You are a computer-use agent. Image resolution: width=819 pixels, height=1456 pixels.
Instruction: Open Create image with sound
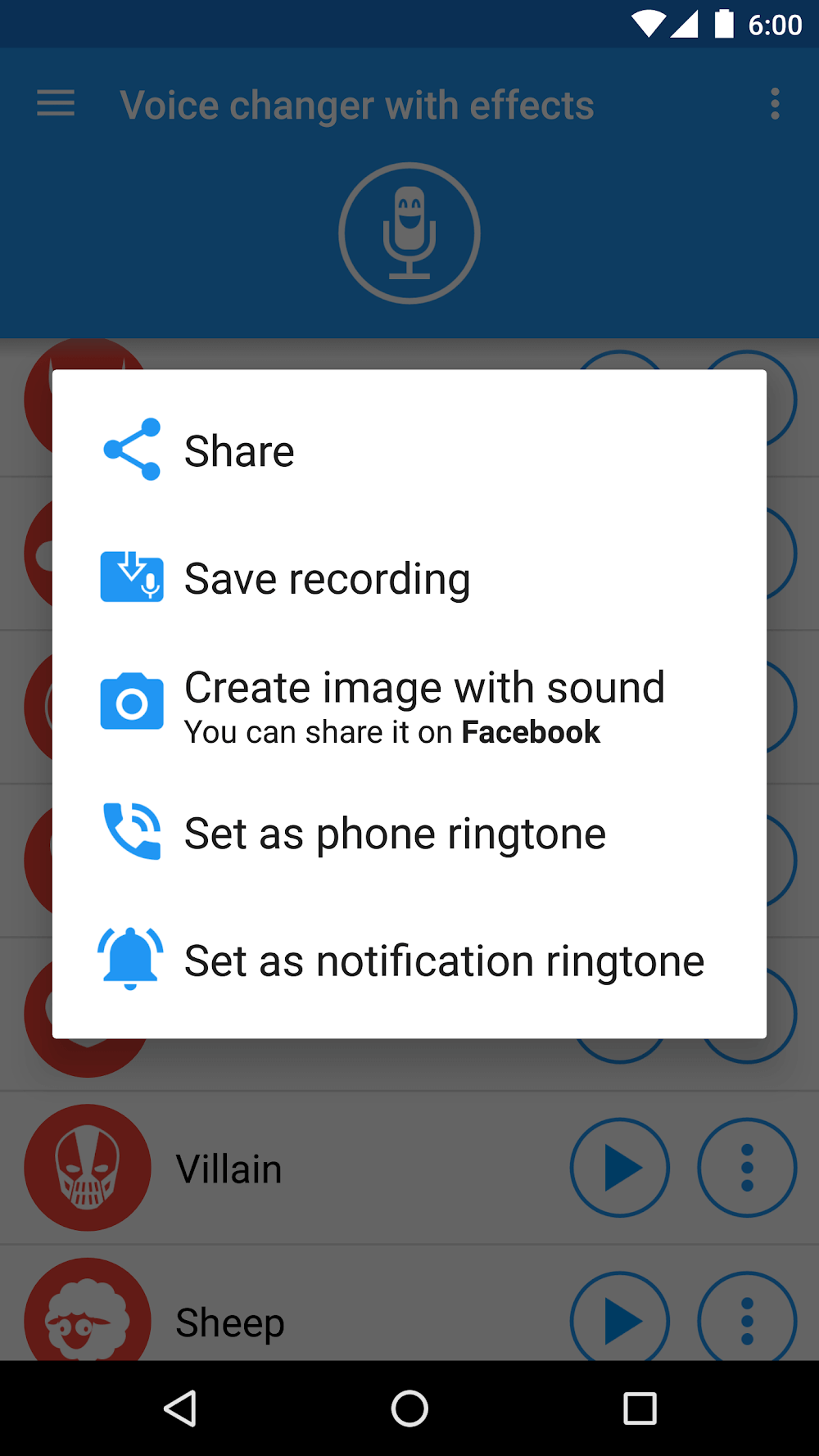tap(423, 705)
